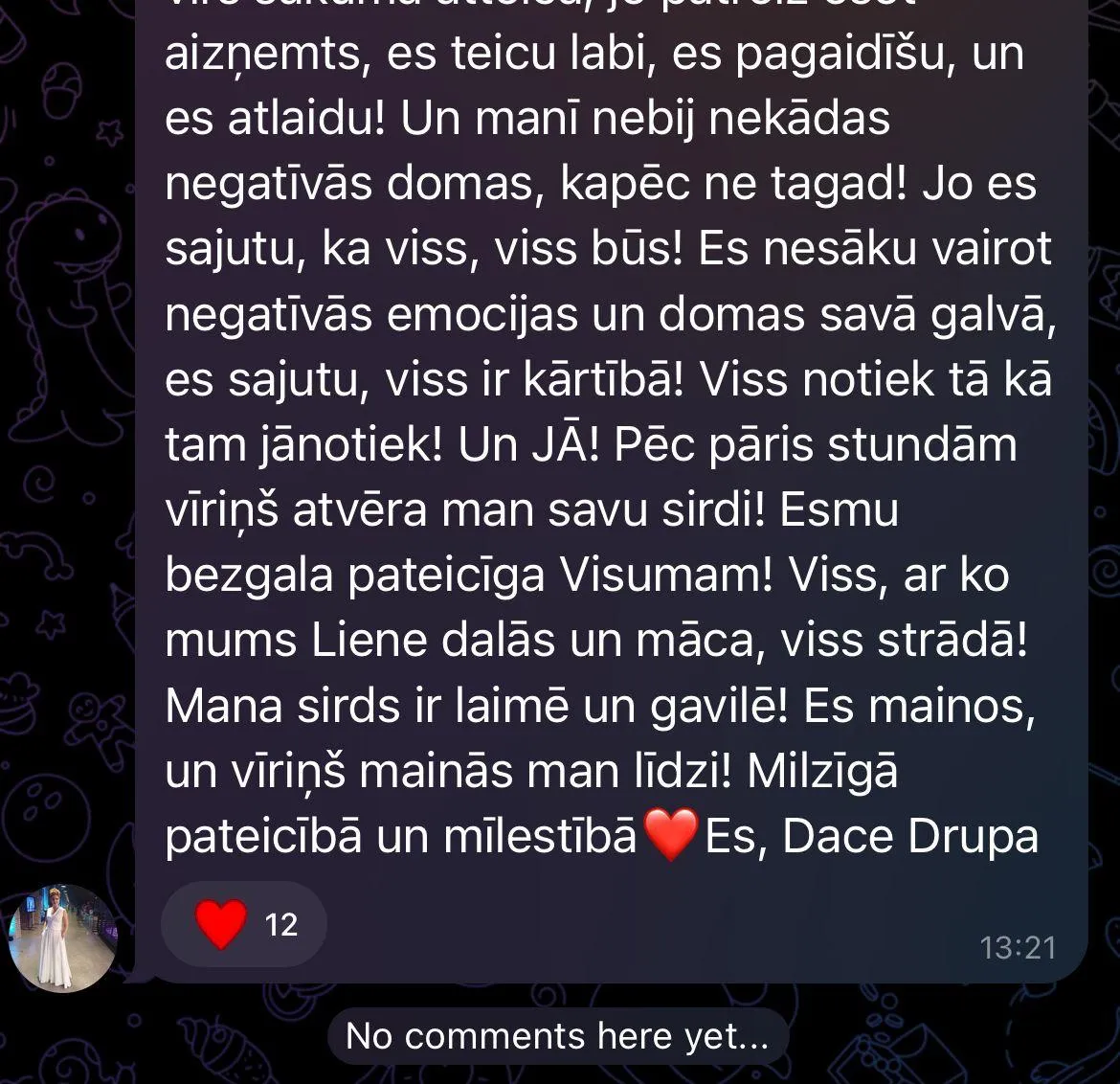The height and width of the screenshot is (1084, 1120).
Task: Tap the heart reaction with 12 likes
Action: (244, 924)
